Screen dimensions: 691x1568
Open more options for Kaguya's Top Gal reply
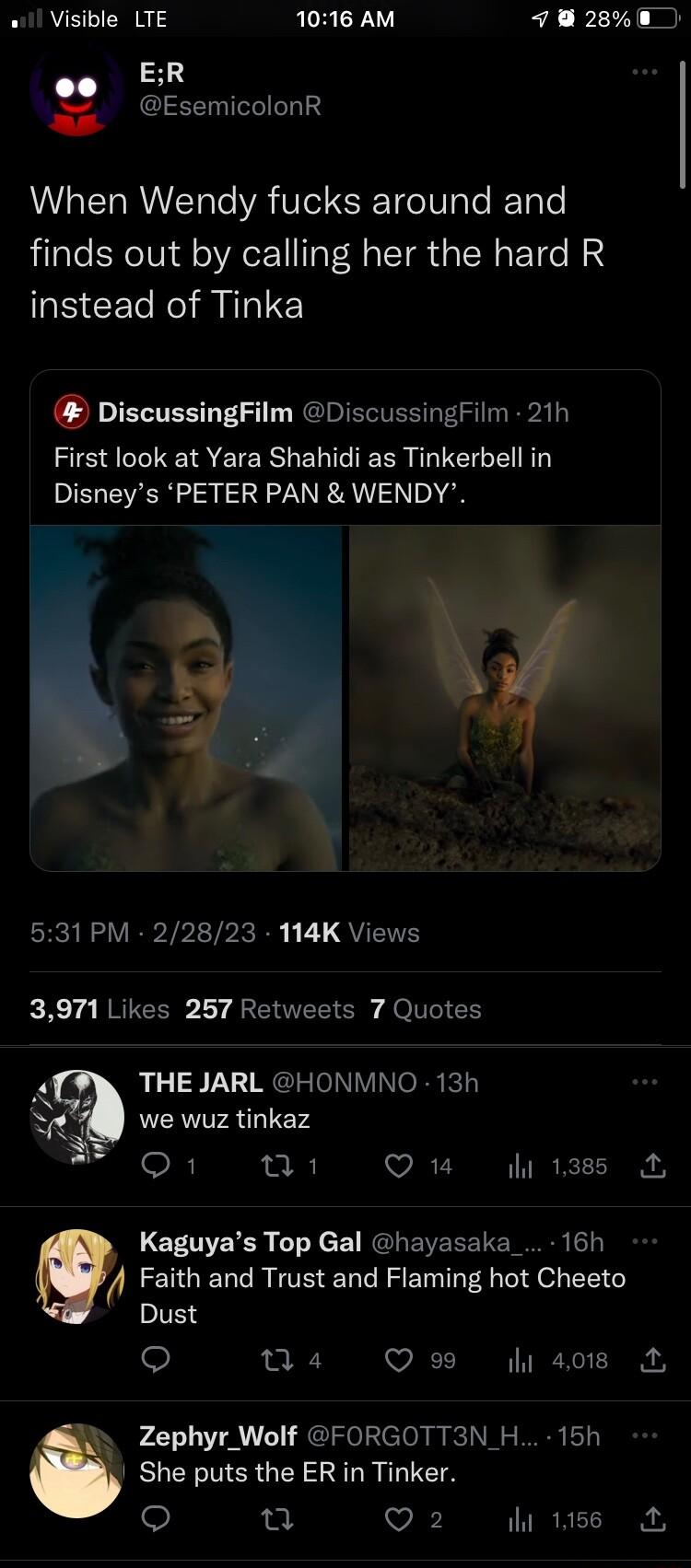646,1239
